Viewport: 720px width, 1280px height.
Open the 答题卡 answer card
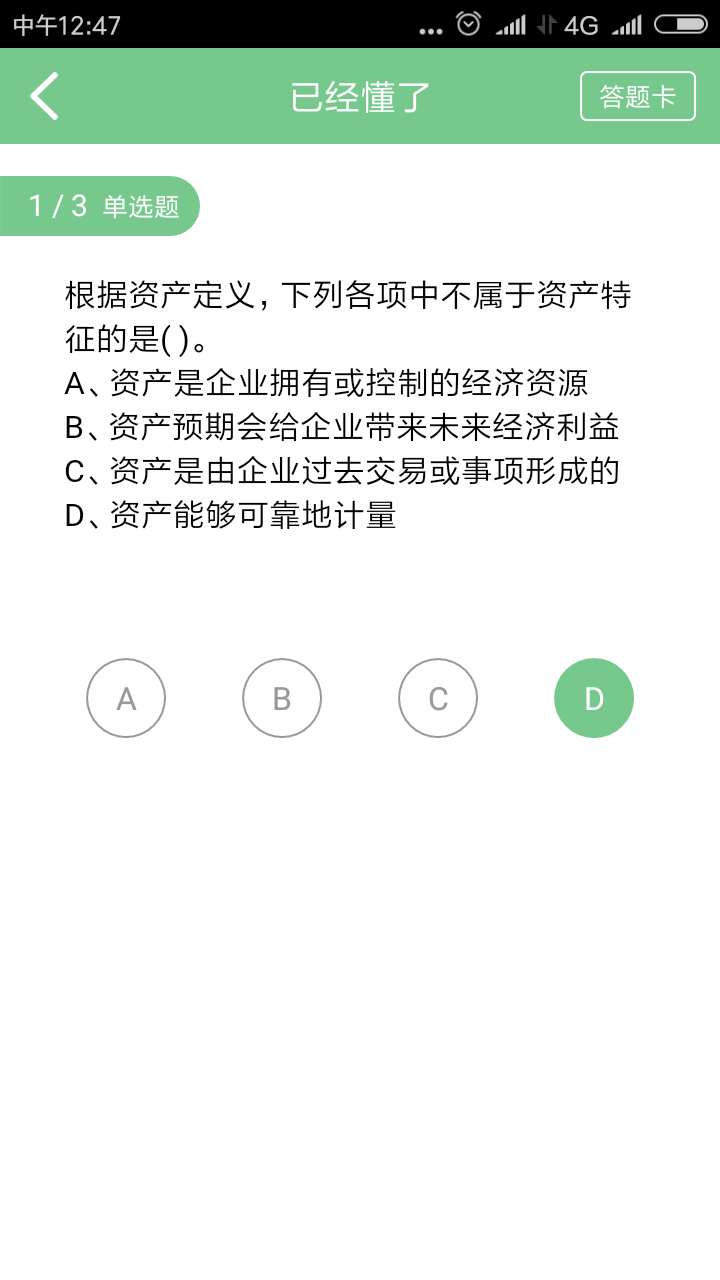point(638,96)
